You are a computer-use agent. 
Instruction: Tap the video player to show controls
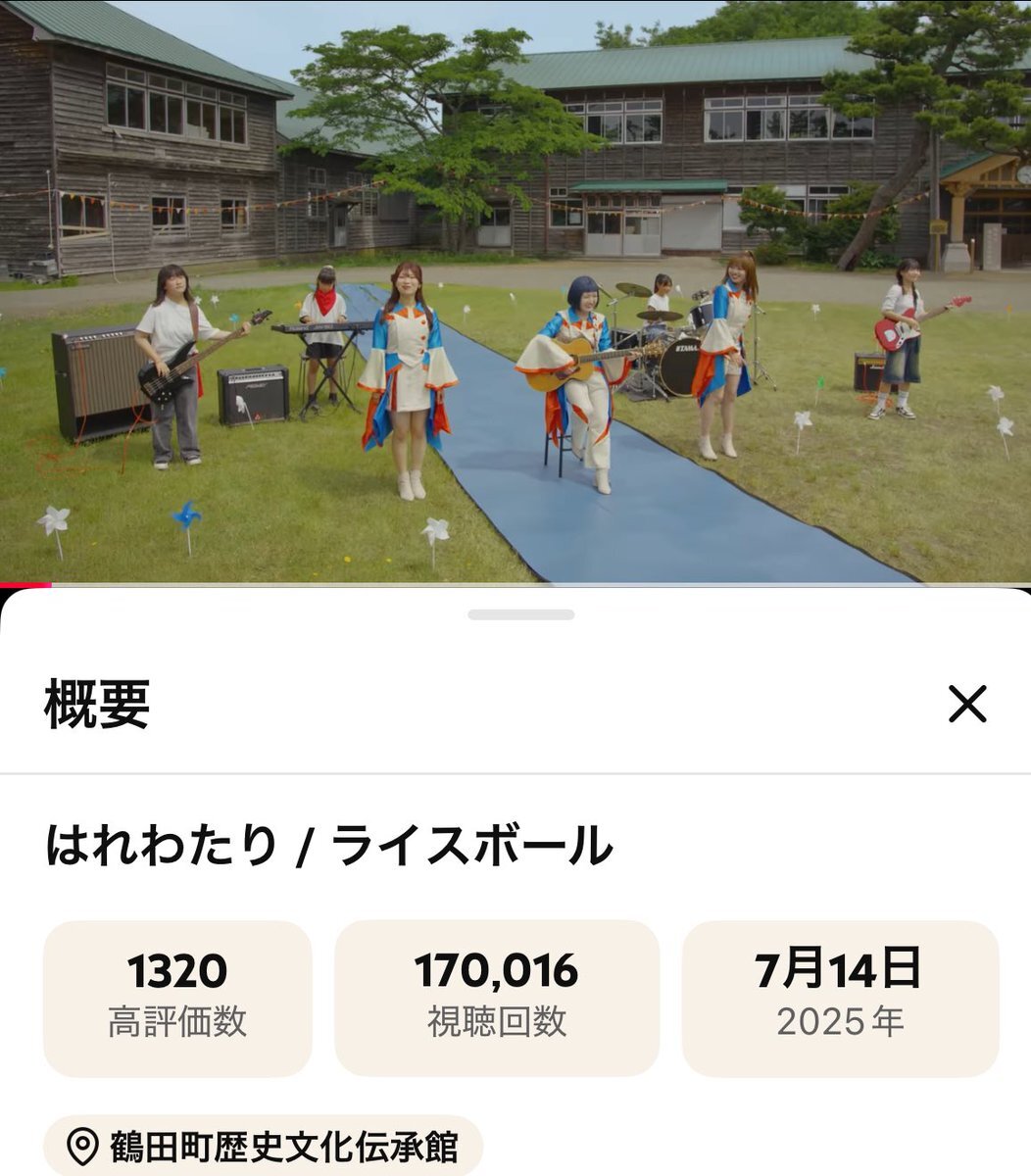[x=515, y=294]
